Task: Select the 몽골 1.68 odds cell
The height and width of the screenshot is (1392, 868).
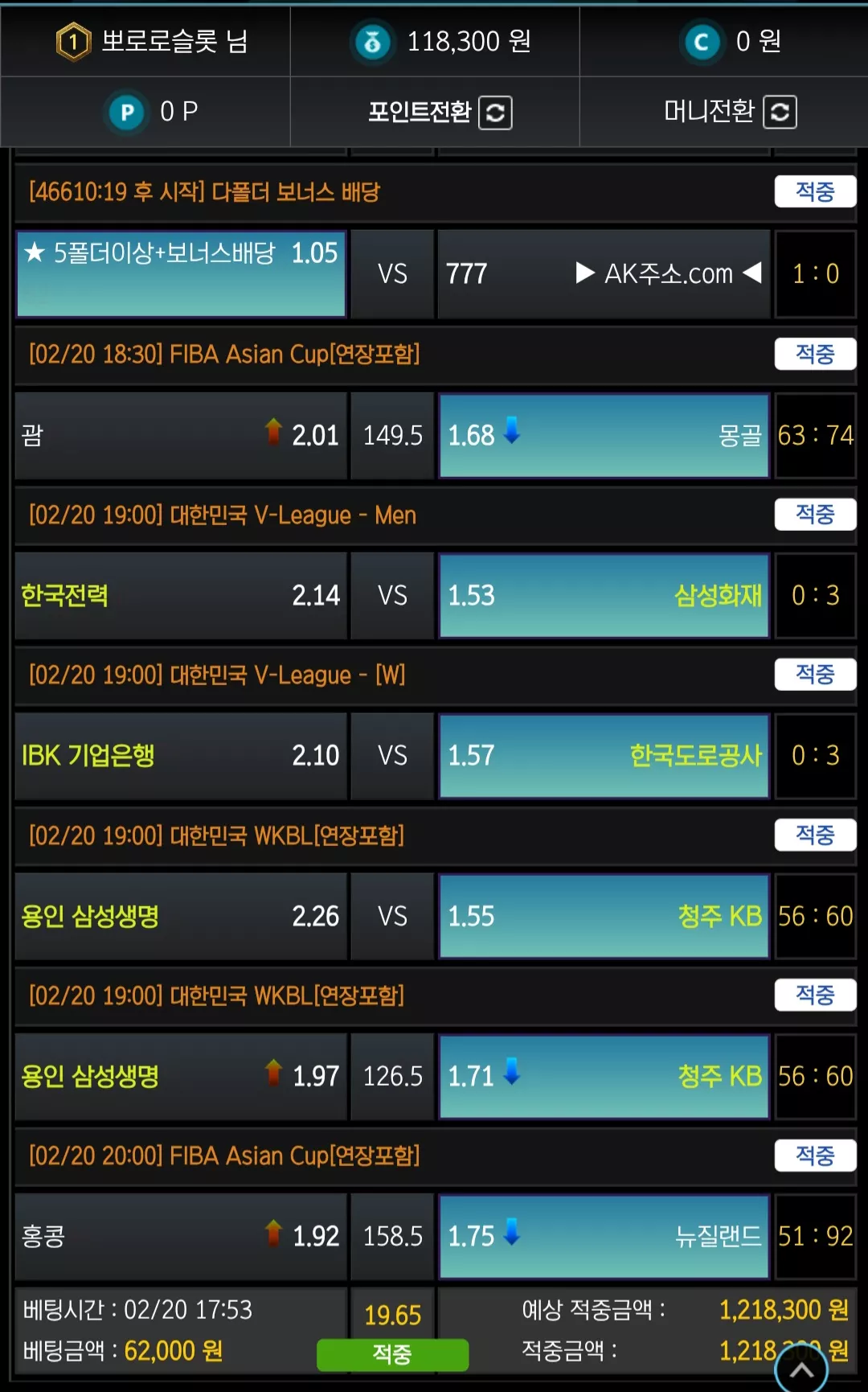Action: point(604,435)
